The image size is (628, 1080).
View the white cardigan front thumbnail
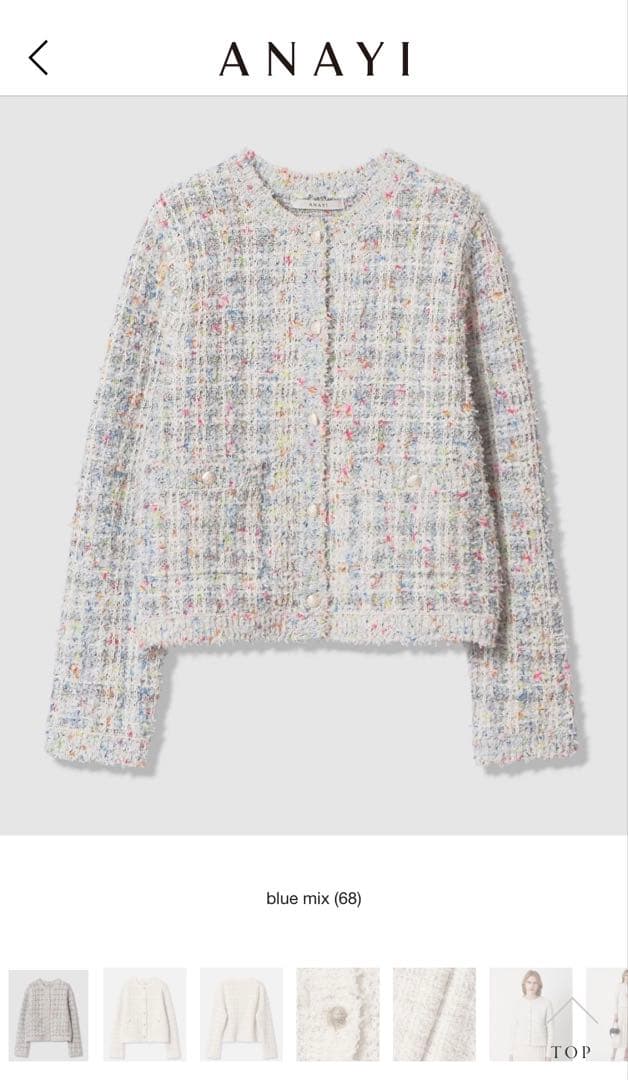point(144,1014)
